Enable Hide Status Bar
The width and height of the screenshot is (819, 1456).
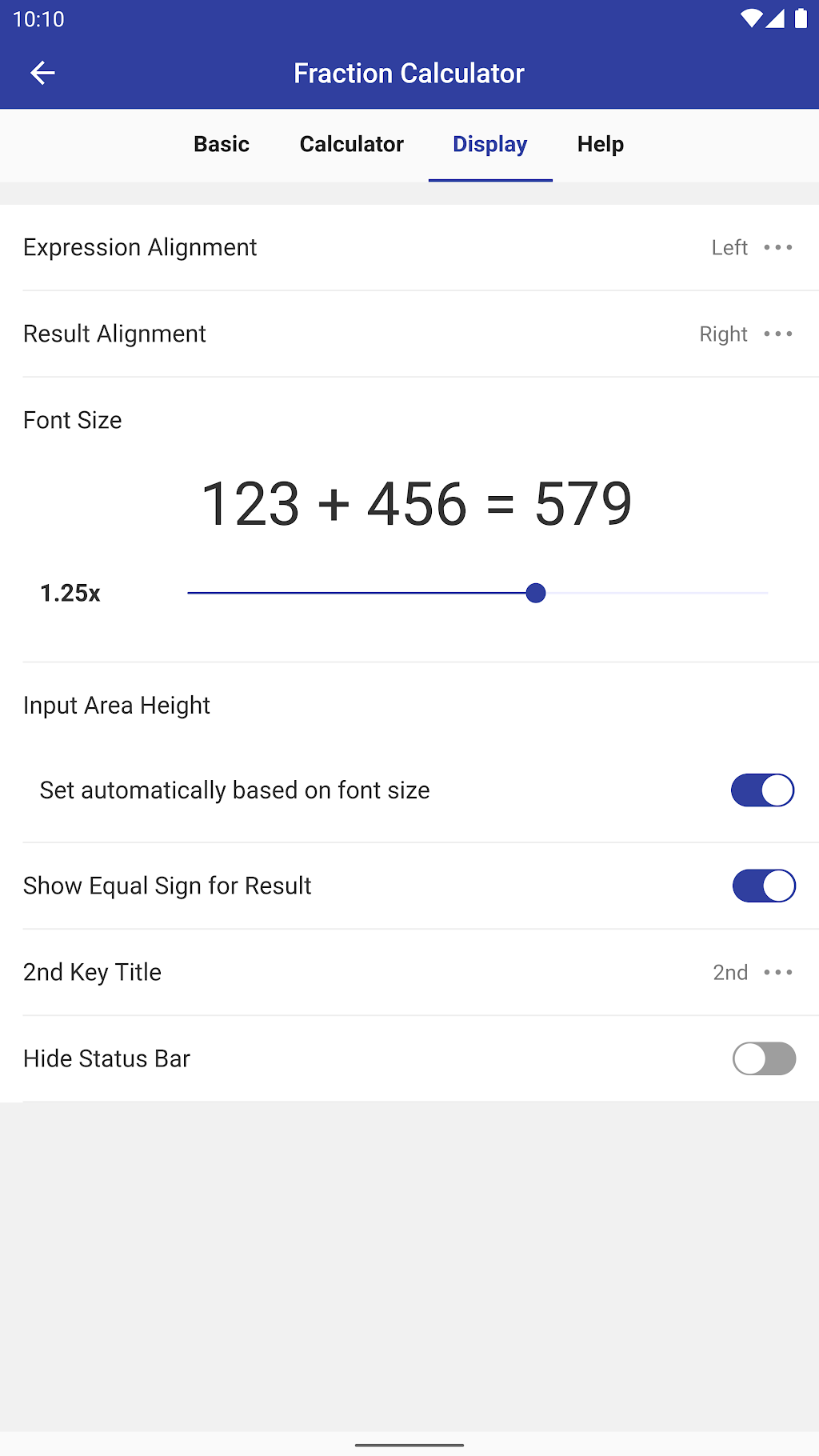point(764,1059)
